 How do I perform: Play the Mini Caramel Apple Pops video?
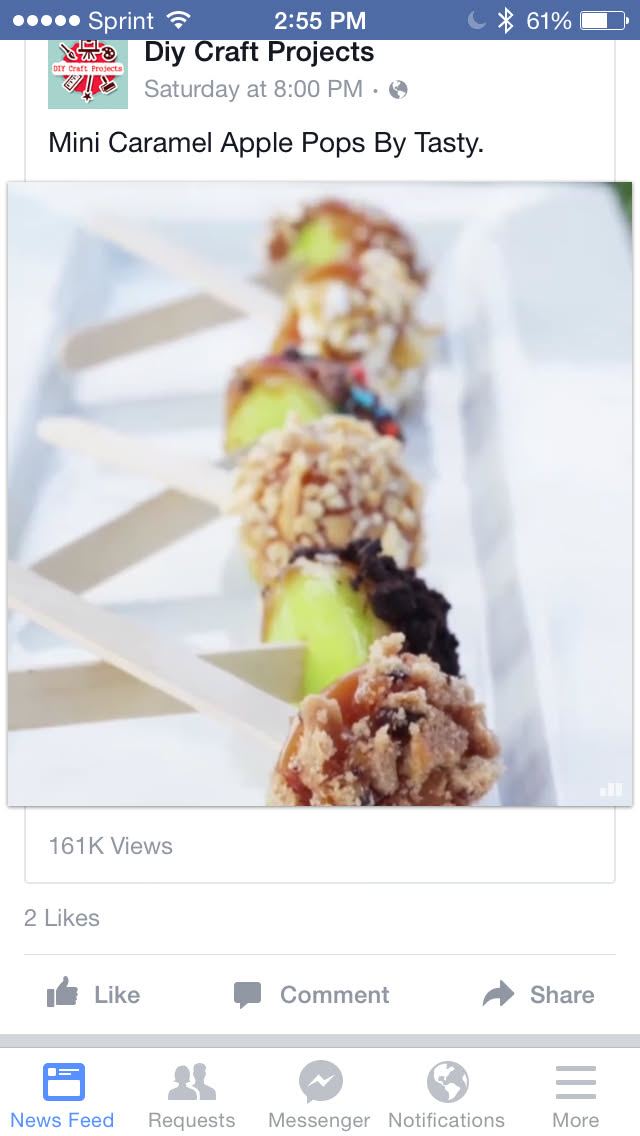320,494
